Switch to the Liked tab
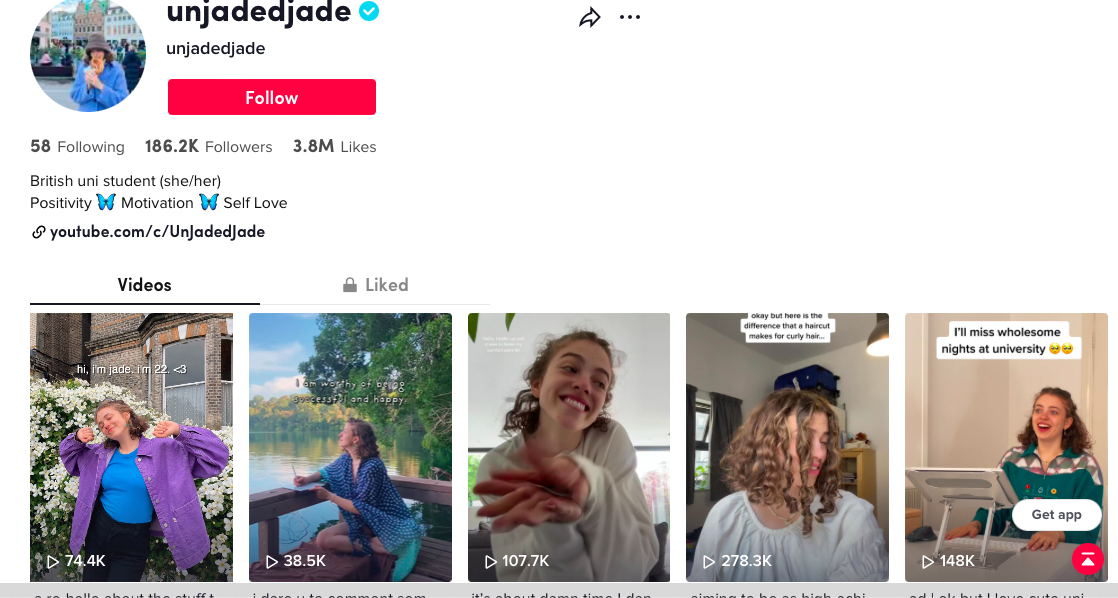Image resolution: width=1118 pixels, height=598 pixels. [375, 285]
